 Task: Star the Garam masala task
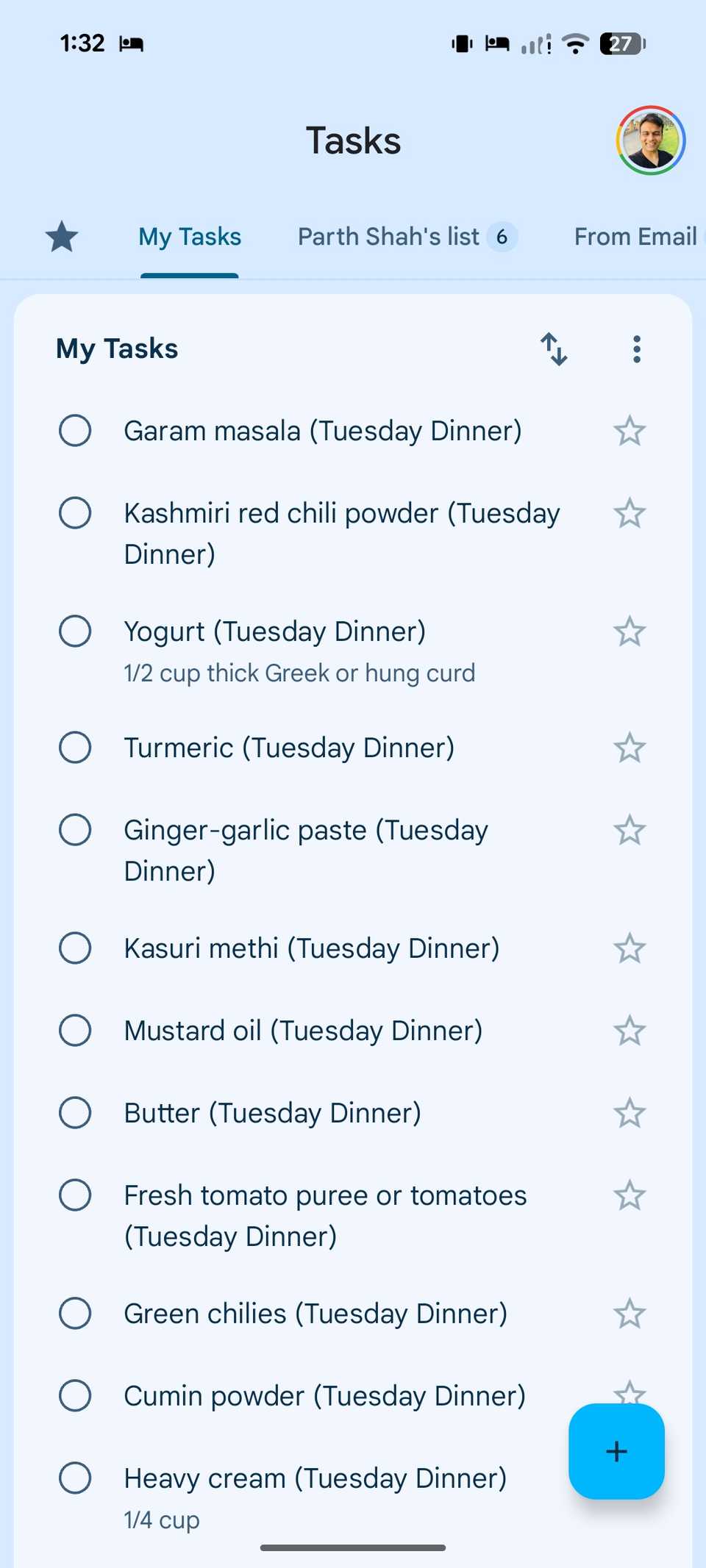[630, 431]
